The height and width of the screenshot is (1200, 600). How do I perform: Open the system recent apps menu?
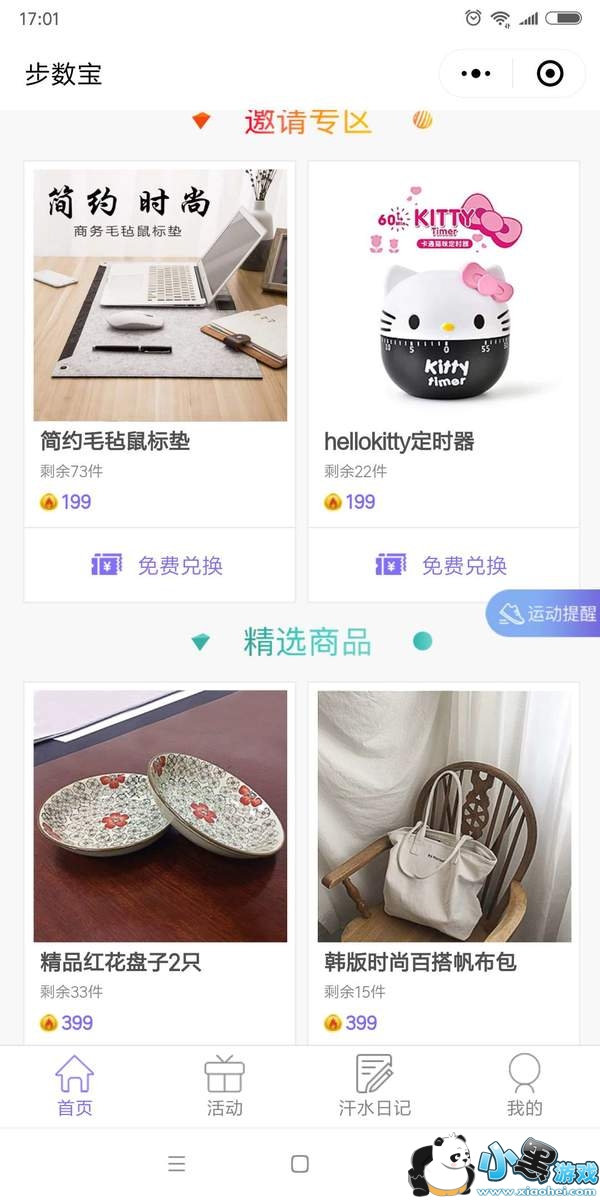pyautogui.click(x=177, y=1164)
